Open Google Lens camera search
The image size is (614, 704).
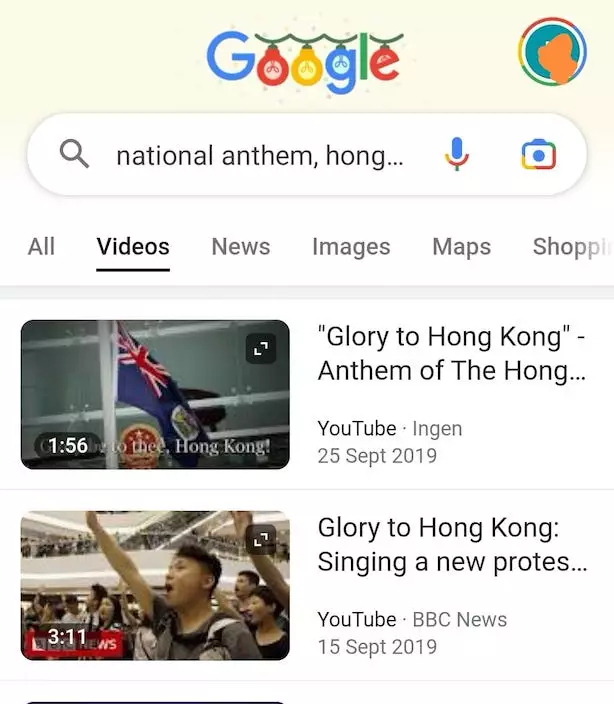pos(538,155)
